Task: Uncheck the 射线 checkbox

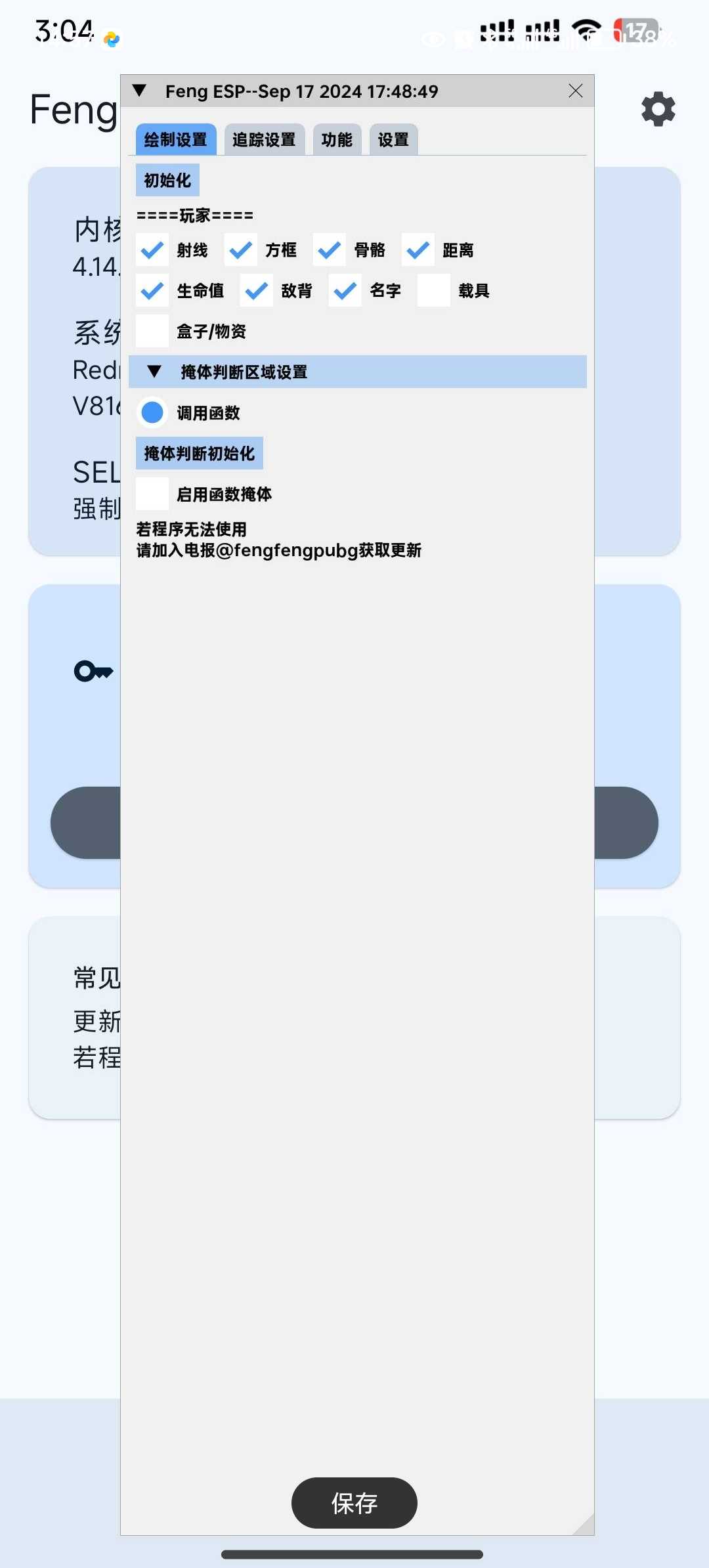Action: [152, 250]
